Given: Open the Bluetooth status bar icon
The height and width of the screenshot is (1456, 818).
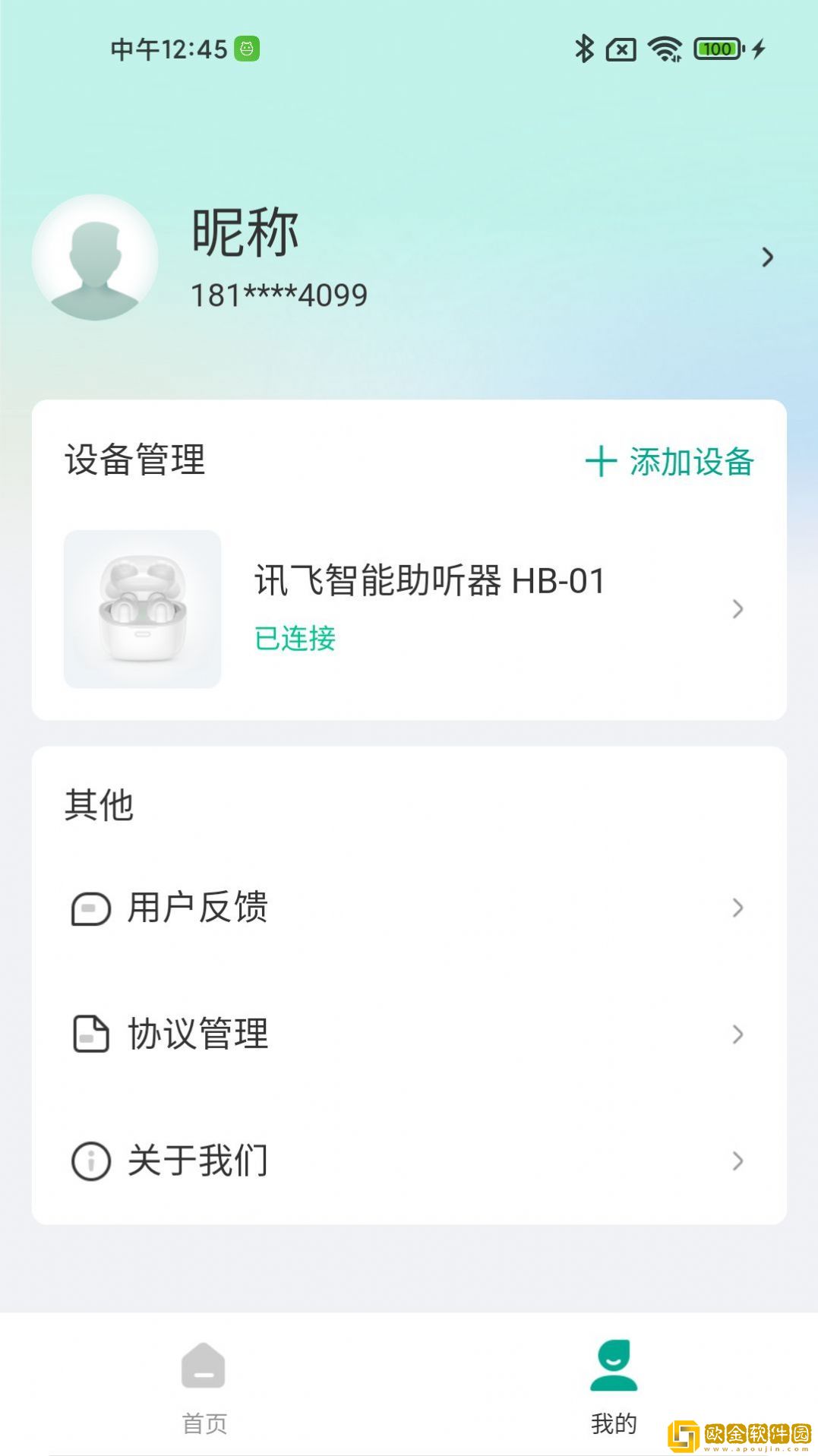Looking at the screenshot, I should pyautogui.click(x=585, y=49).
